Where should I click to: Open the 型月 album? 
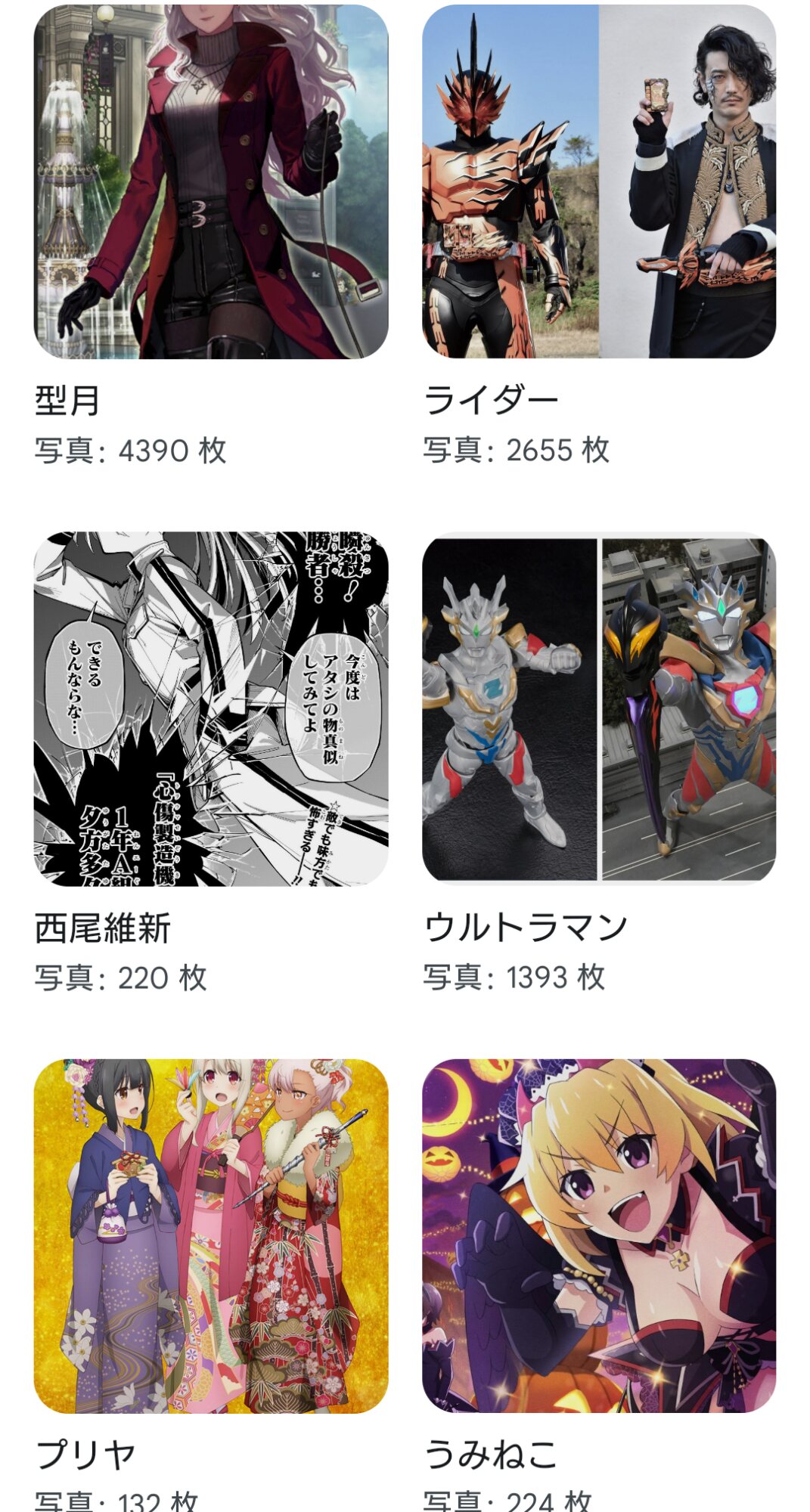point(211,181)
